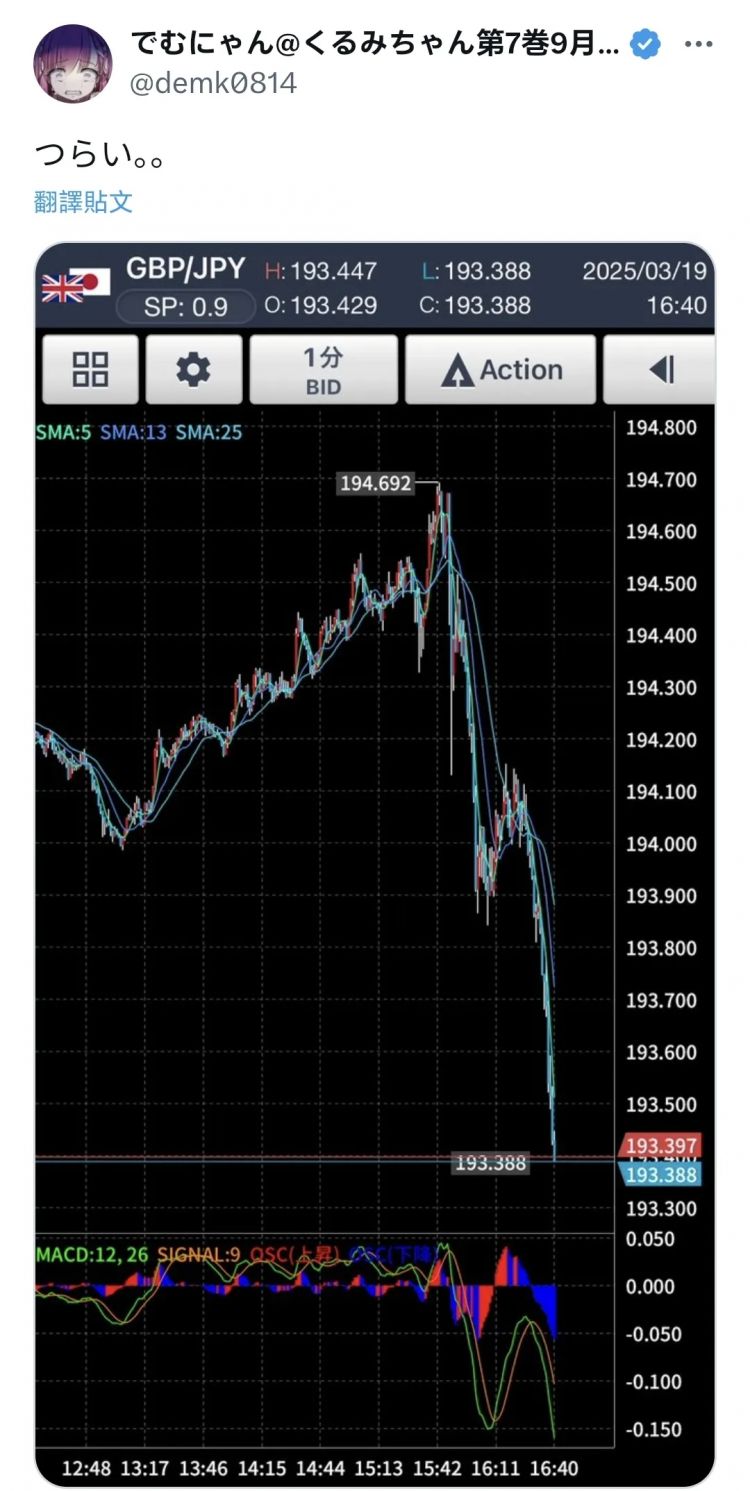Viewport: 750px width, 1491px height.
Task: Open the author's display name
Action: click(x=375, y=43)
